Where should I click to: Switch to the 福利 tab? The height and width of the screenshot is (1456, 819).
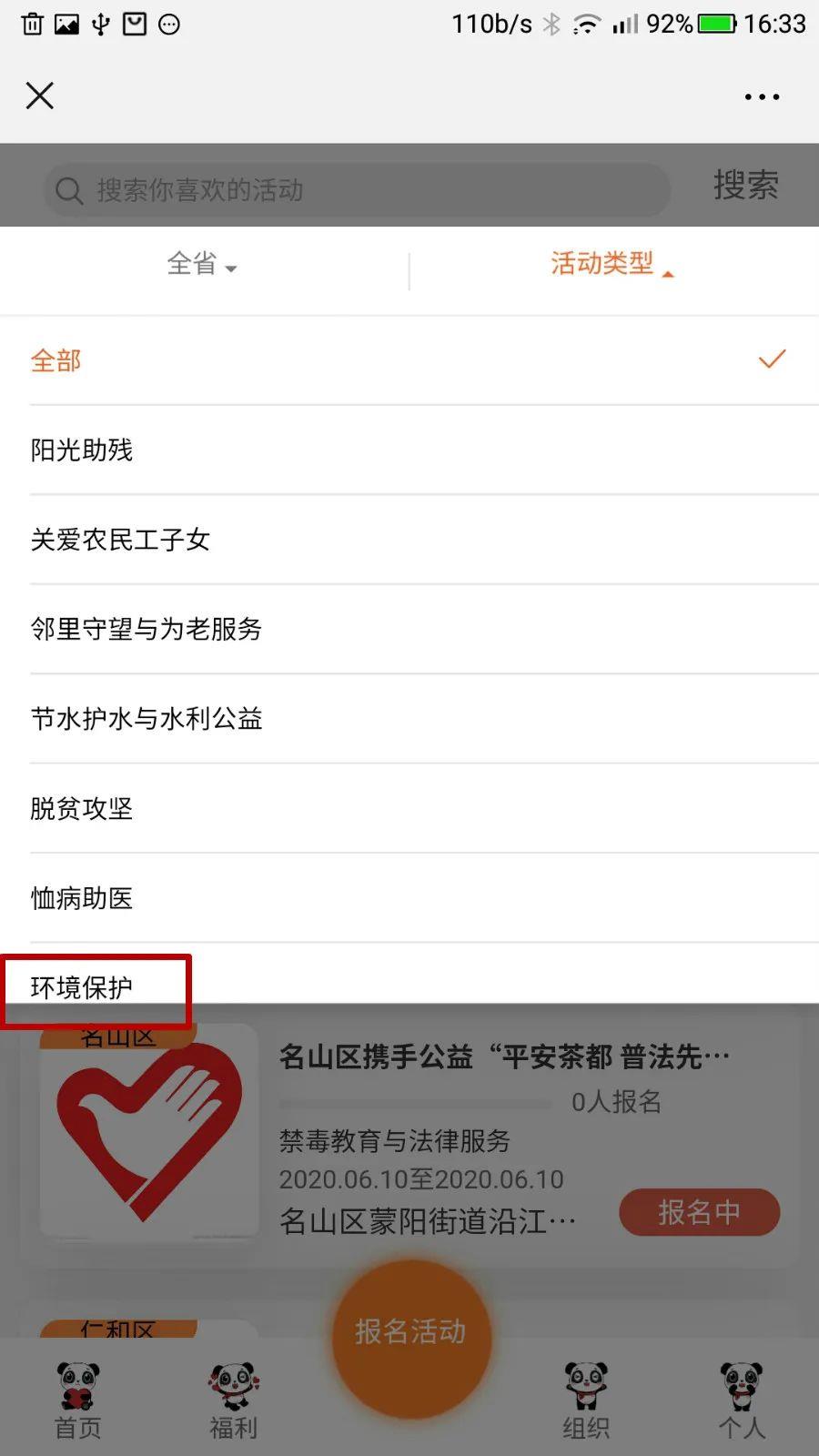pyautogui.click(x=234, y=1401)
